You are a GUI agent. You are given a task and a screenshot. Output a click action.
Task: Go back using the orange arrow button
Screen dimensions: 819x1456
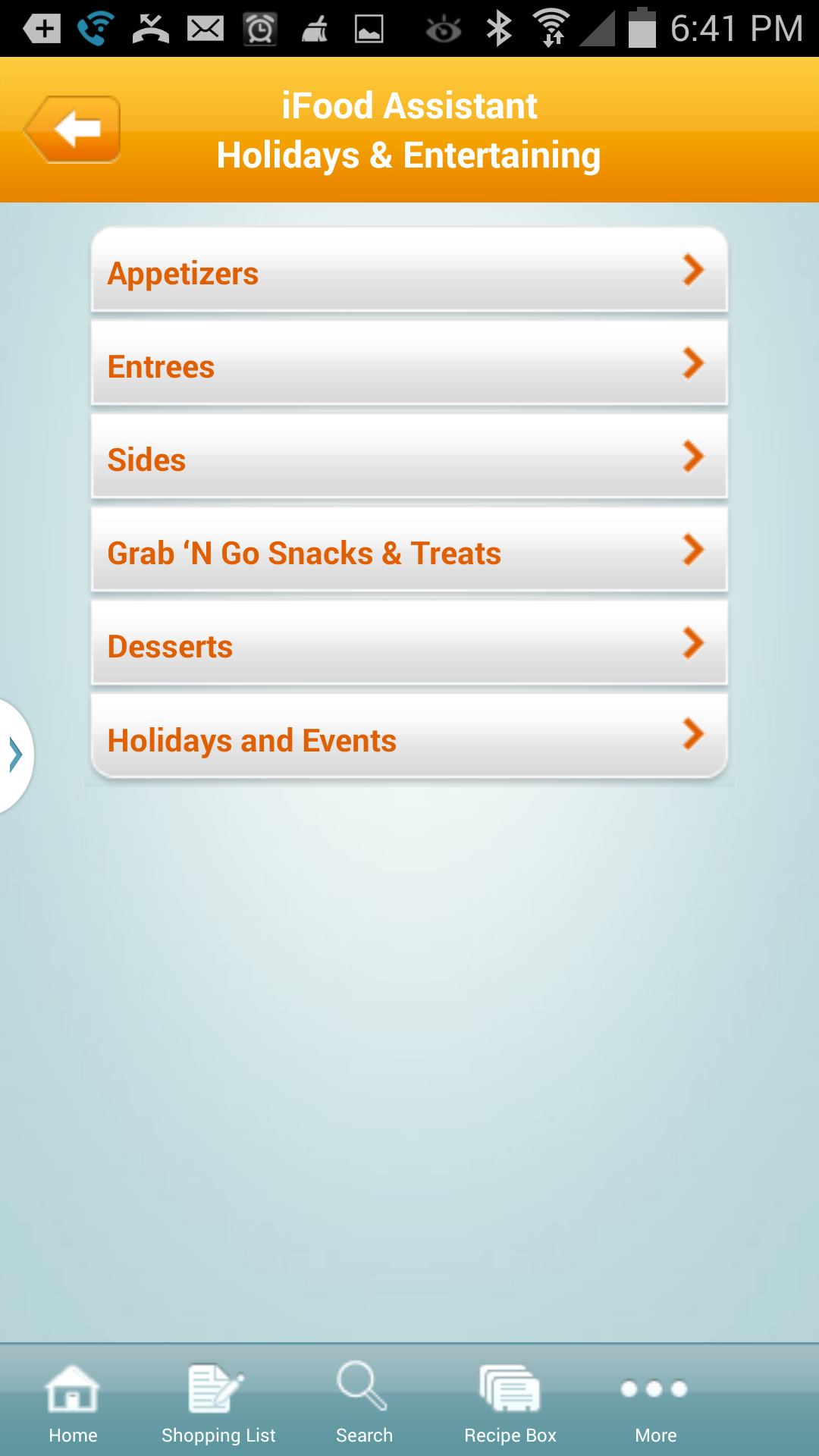pyautogui.click(x=73, y=130)
